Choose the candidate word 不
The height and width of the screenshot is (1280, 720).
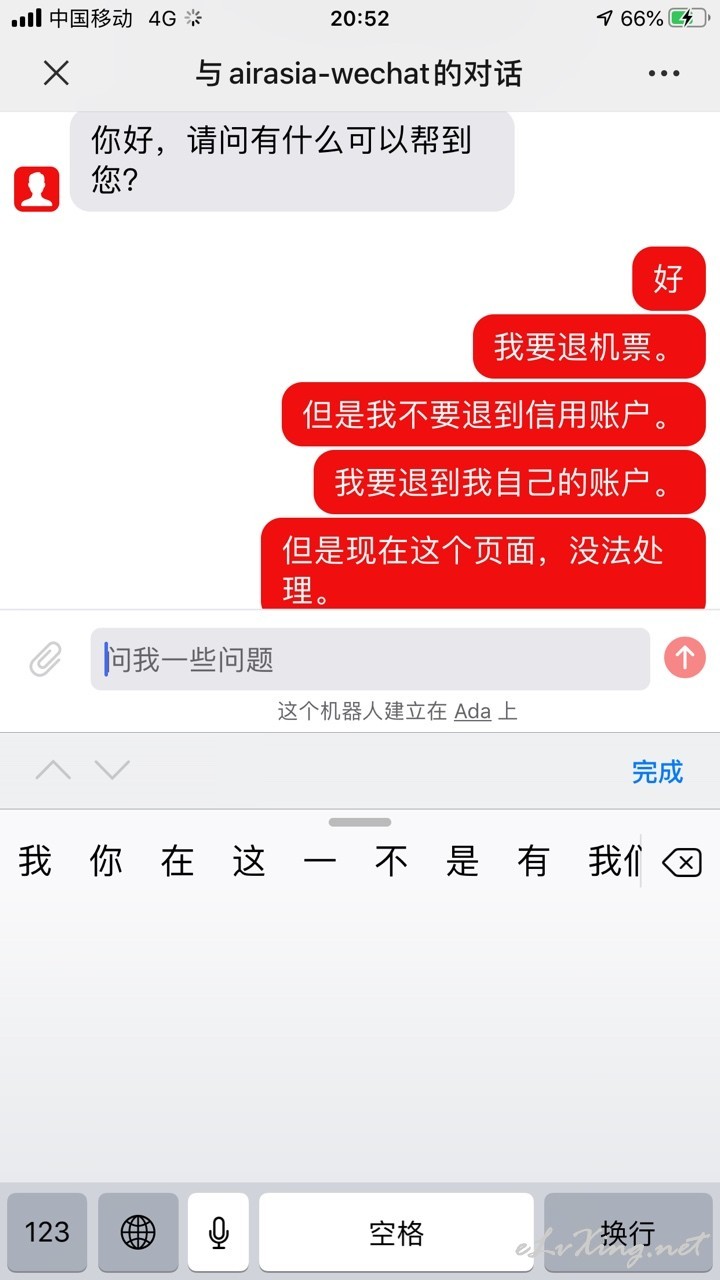click(x=391, y=861)
